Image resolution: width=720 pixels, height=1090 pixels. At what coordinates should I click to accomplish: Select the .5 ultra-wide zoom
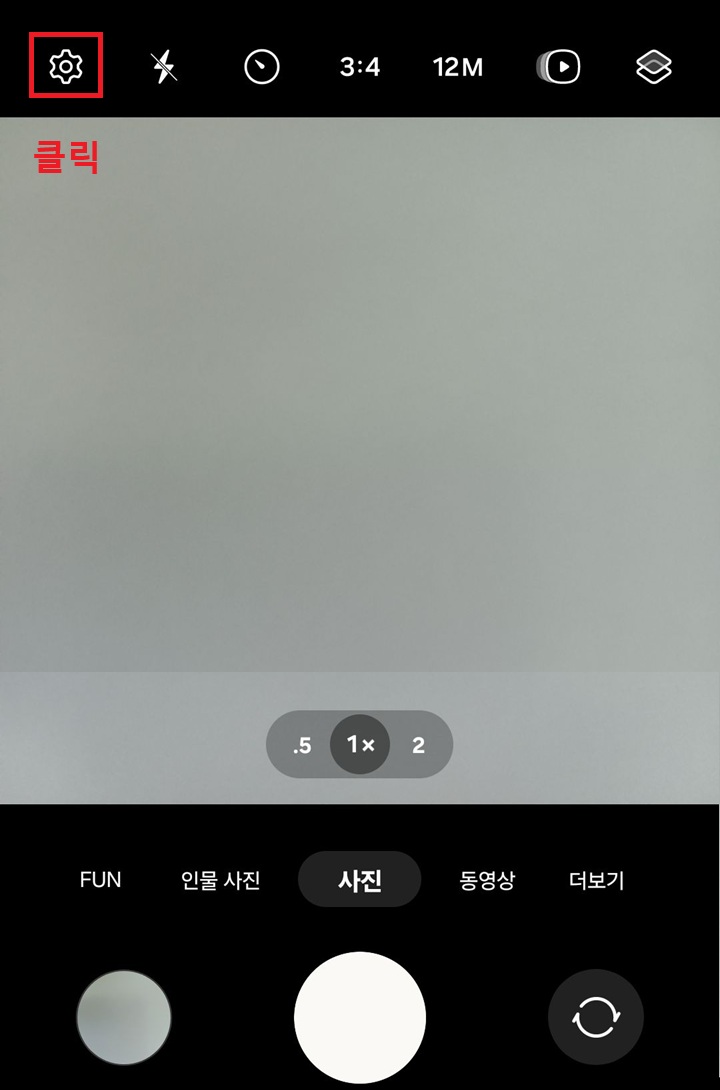pos(301,745)
